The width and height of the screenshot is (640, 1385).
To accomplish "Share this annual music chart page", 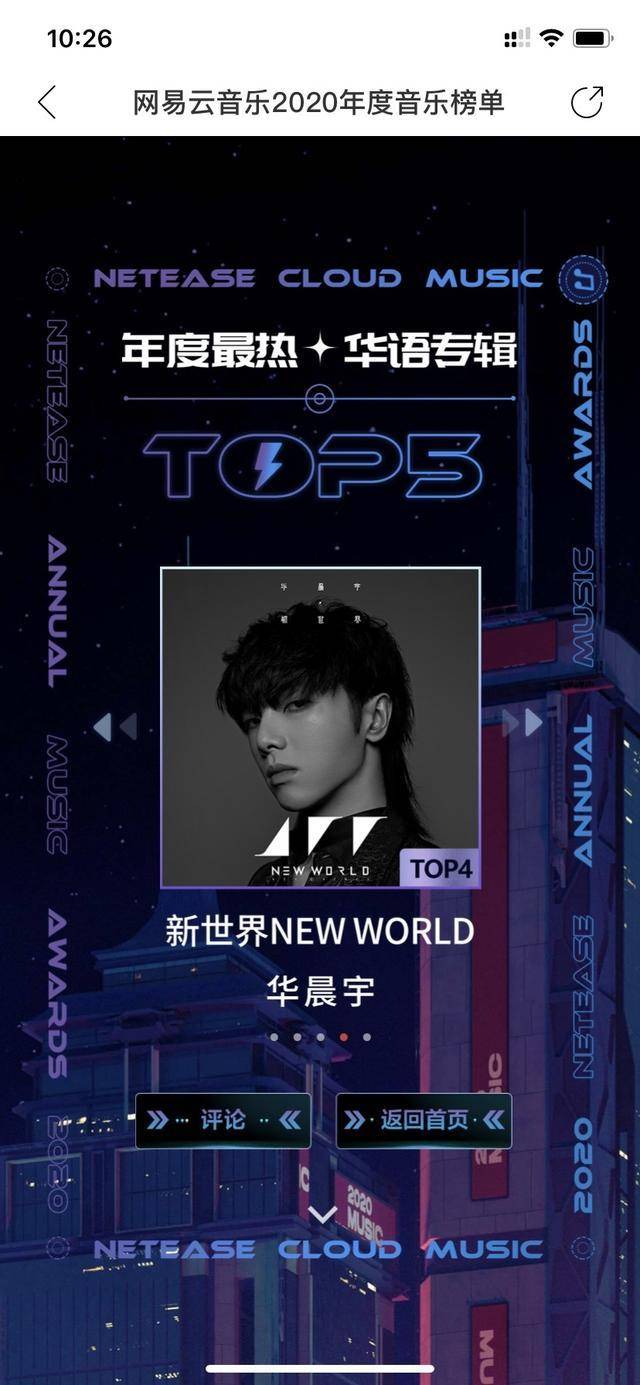I will click(587, 102).
